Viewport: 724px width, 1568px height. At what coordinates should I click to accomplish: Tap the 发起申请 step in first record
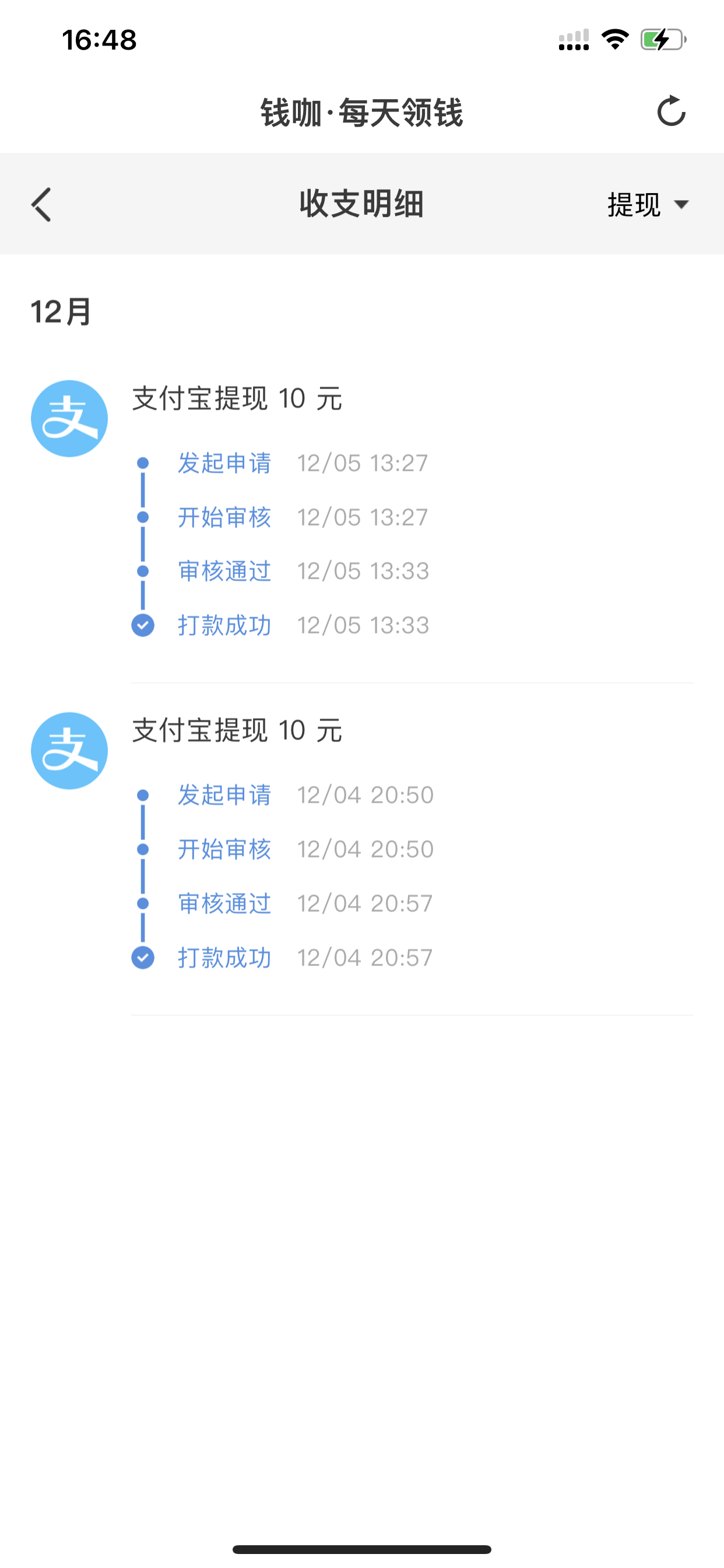(224, 463)
